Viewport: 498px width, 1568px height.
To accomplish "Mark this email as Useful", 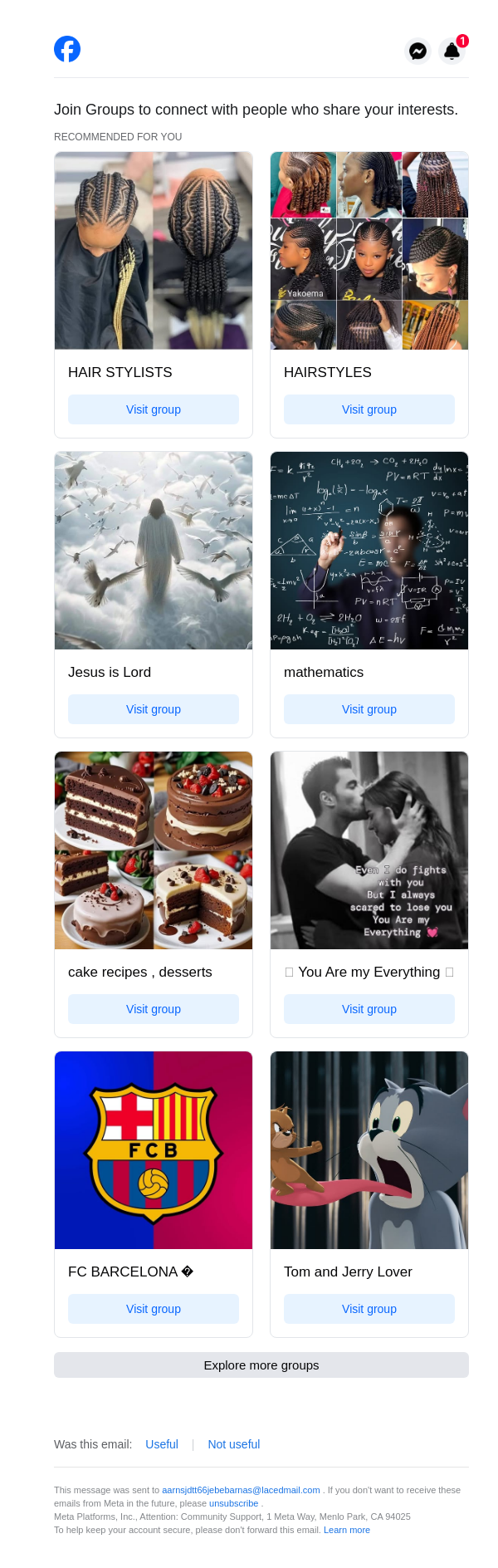I will (x=162, y=1444).
